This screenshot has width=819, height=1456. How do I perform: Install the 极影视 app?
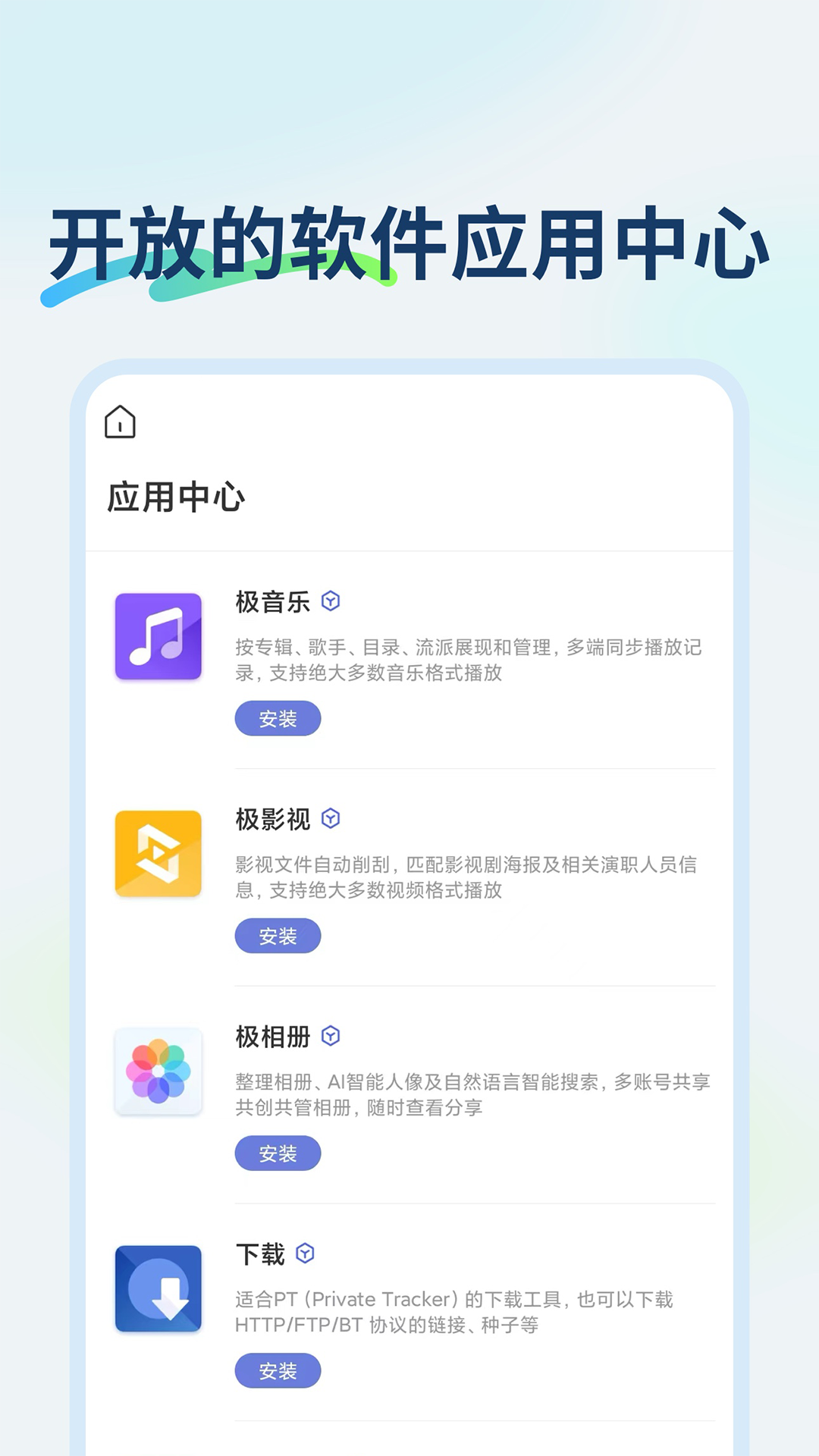coord(278,936)
